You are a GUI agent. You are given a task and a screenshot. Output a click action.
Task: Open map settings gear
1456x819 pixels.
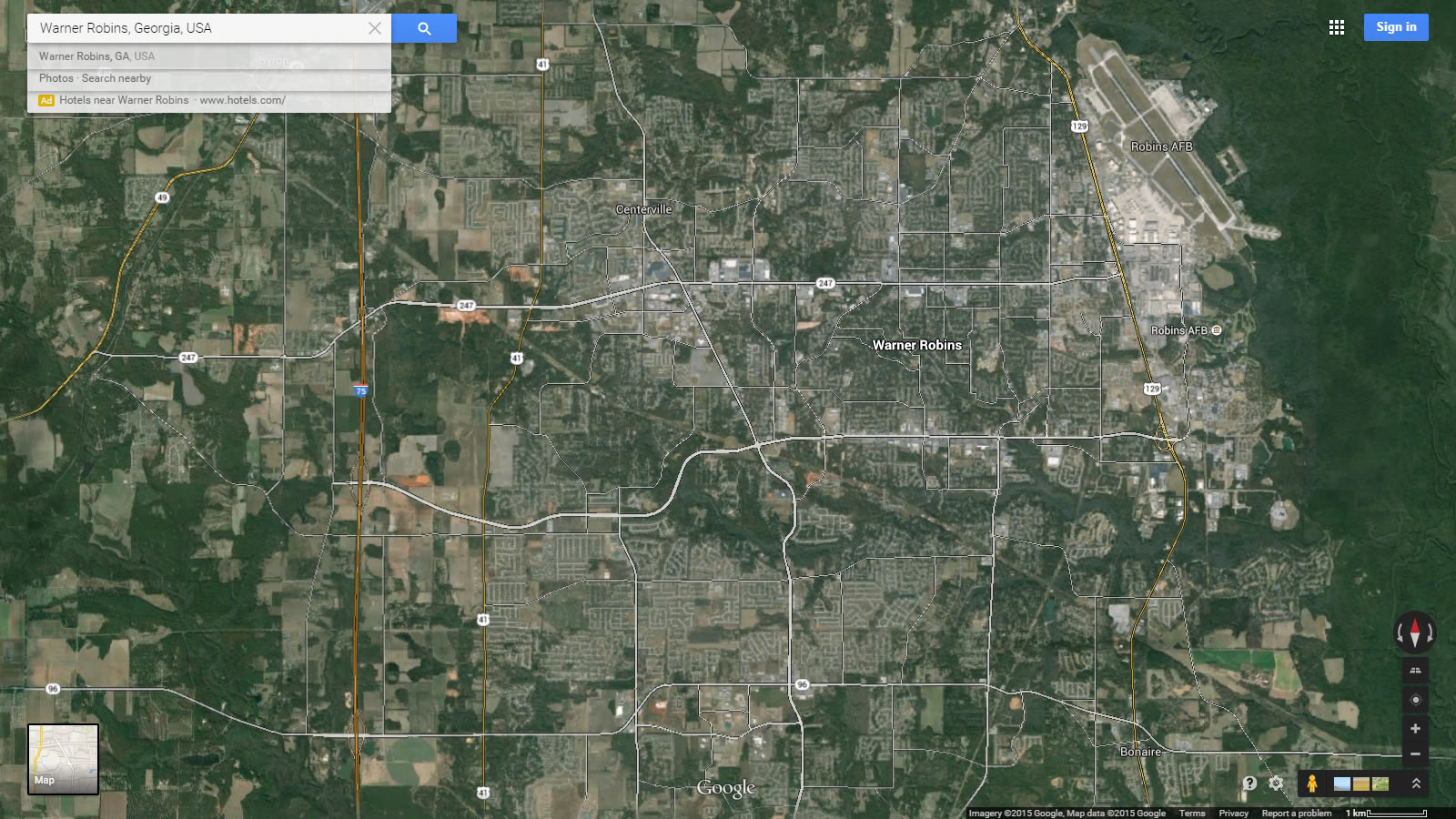tap(1276, 784)
